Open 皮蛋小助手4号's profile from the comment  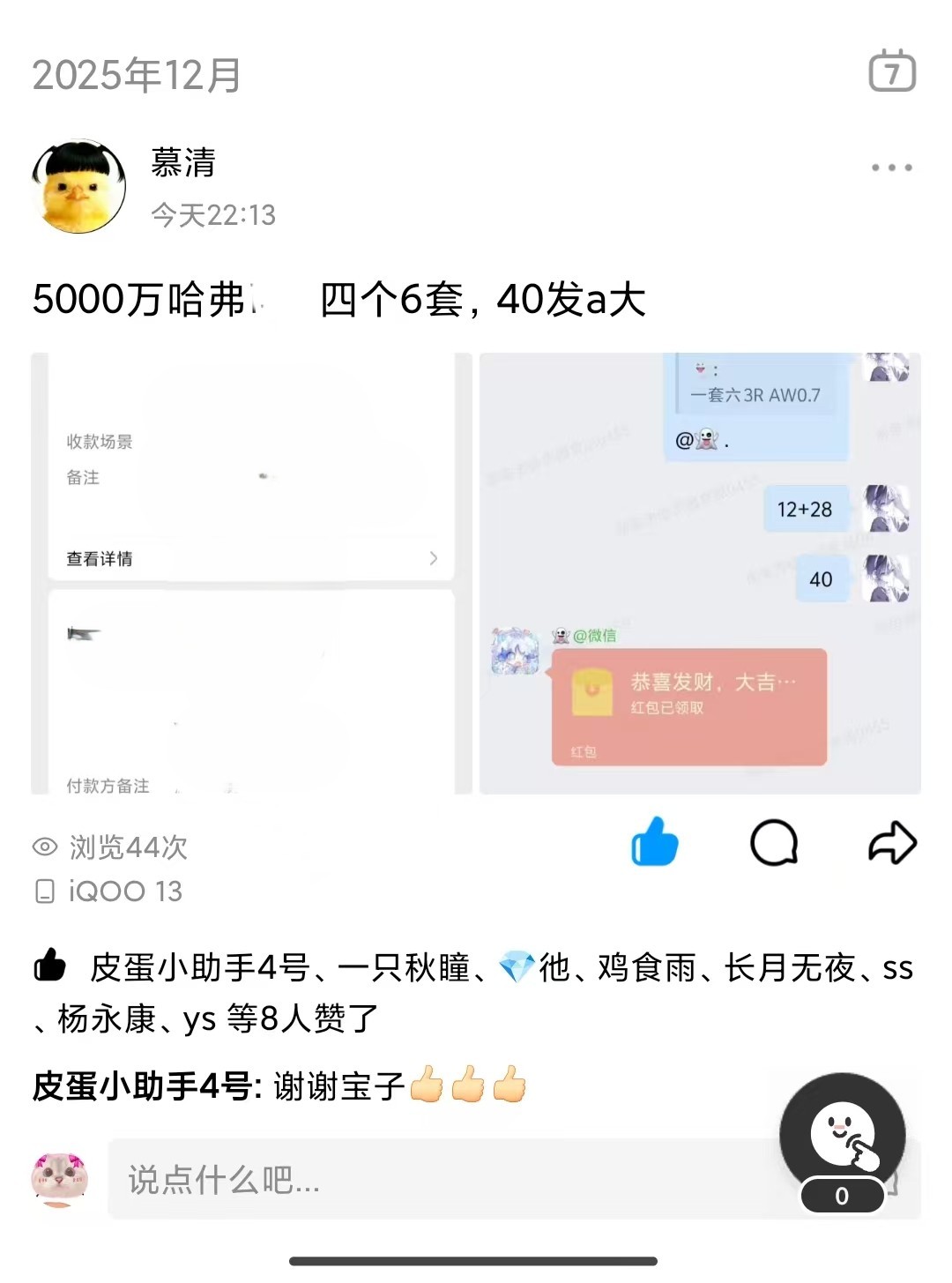click(143, 1086)
